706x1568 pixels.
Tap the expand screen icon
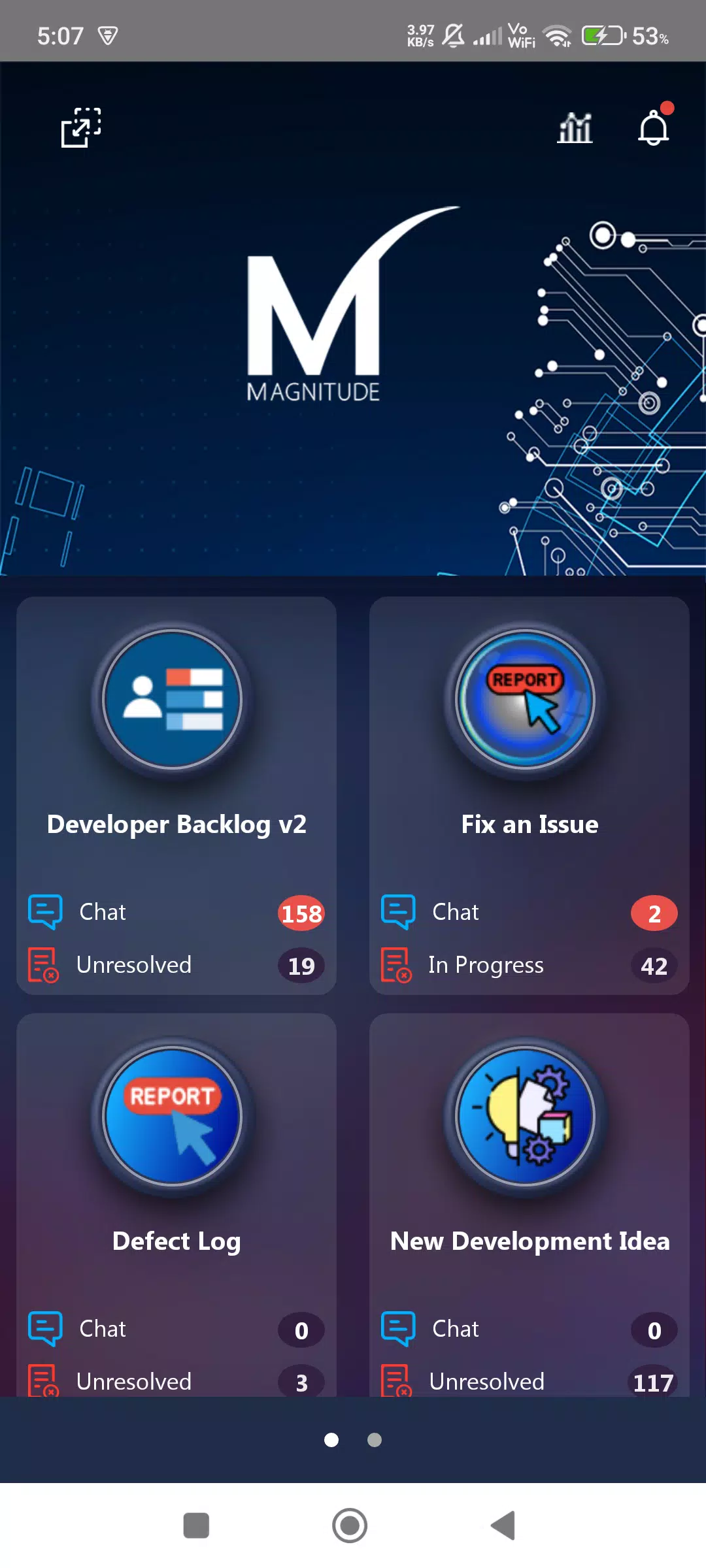[81, 127]
